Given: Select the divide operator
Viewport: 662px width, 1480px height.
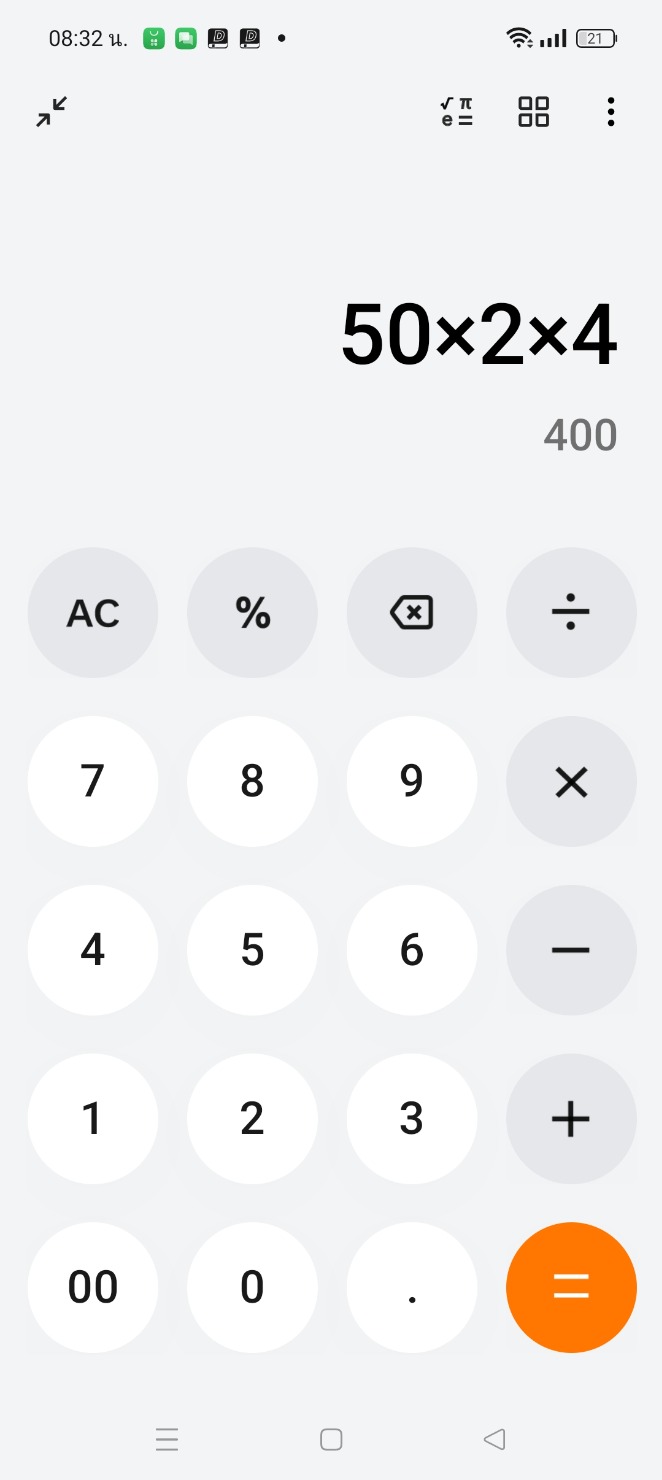Looking at the screenshot, I should (571, 613).
